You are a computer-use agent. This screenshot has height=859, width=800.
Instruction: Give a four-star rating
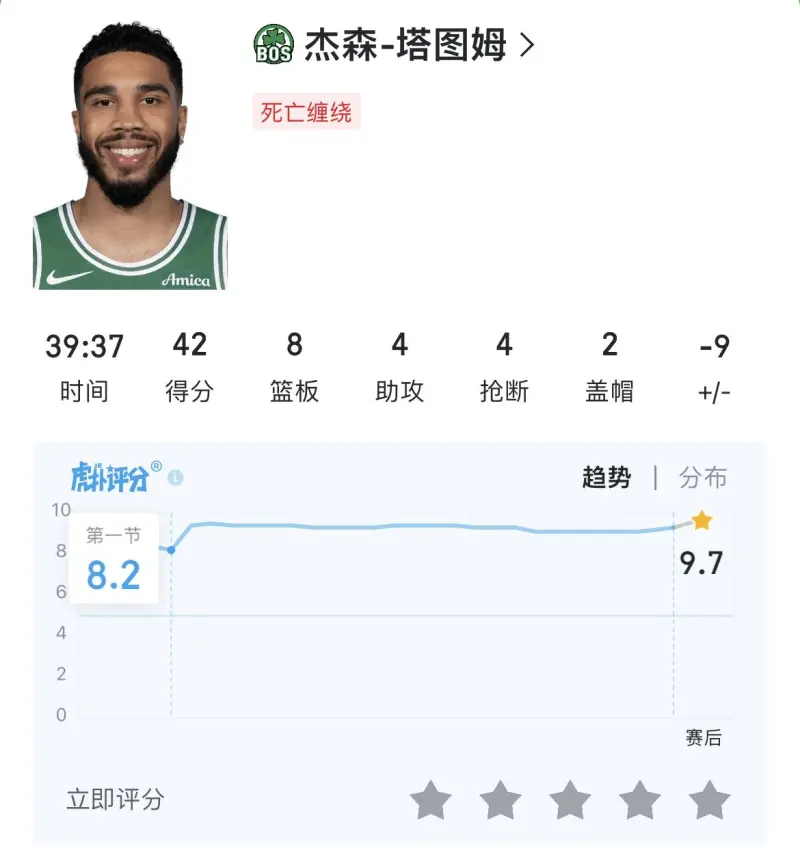coord(640,801)
